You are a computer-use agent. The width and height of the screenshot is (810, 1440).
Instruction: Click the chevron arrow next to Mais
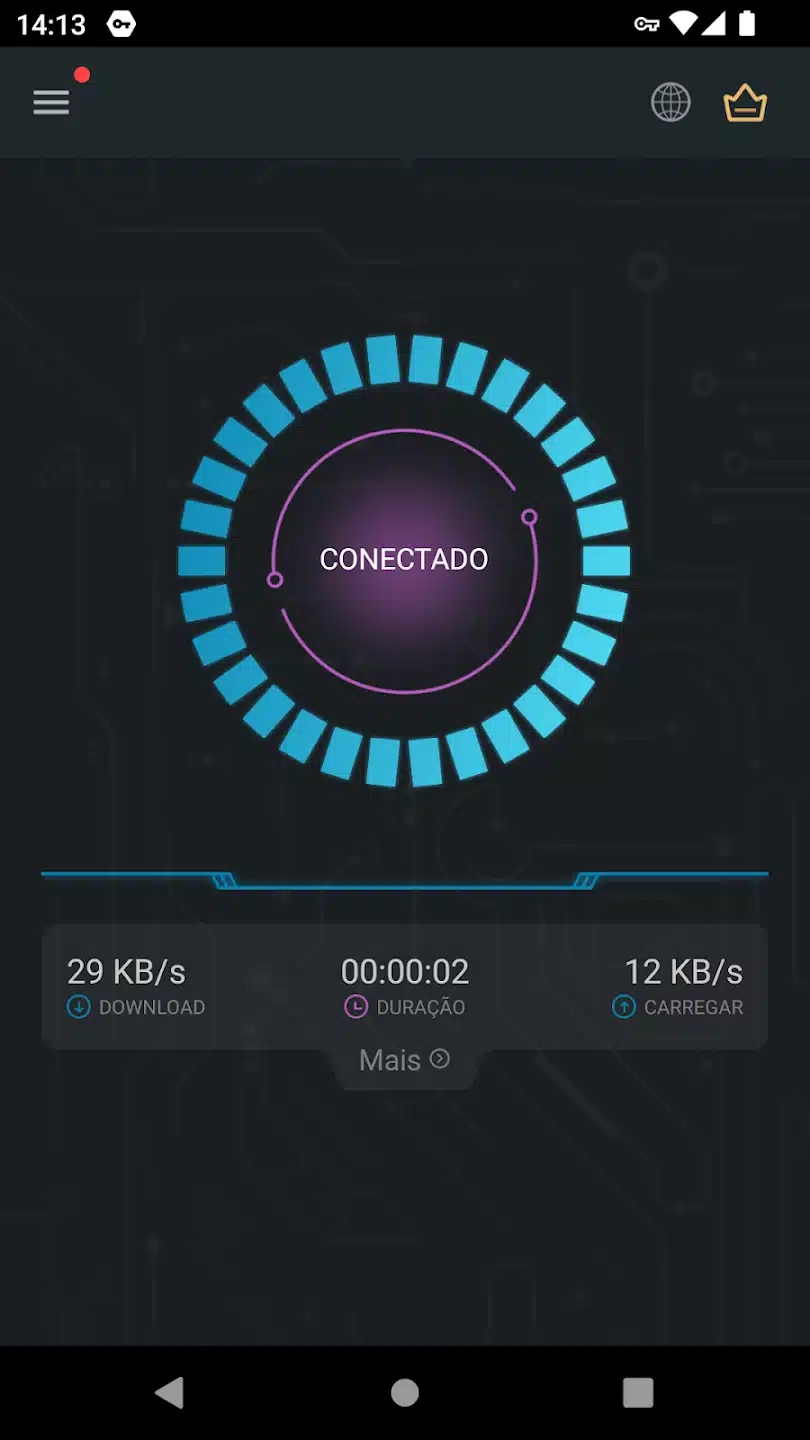click(438, 1060)
